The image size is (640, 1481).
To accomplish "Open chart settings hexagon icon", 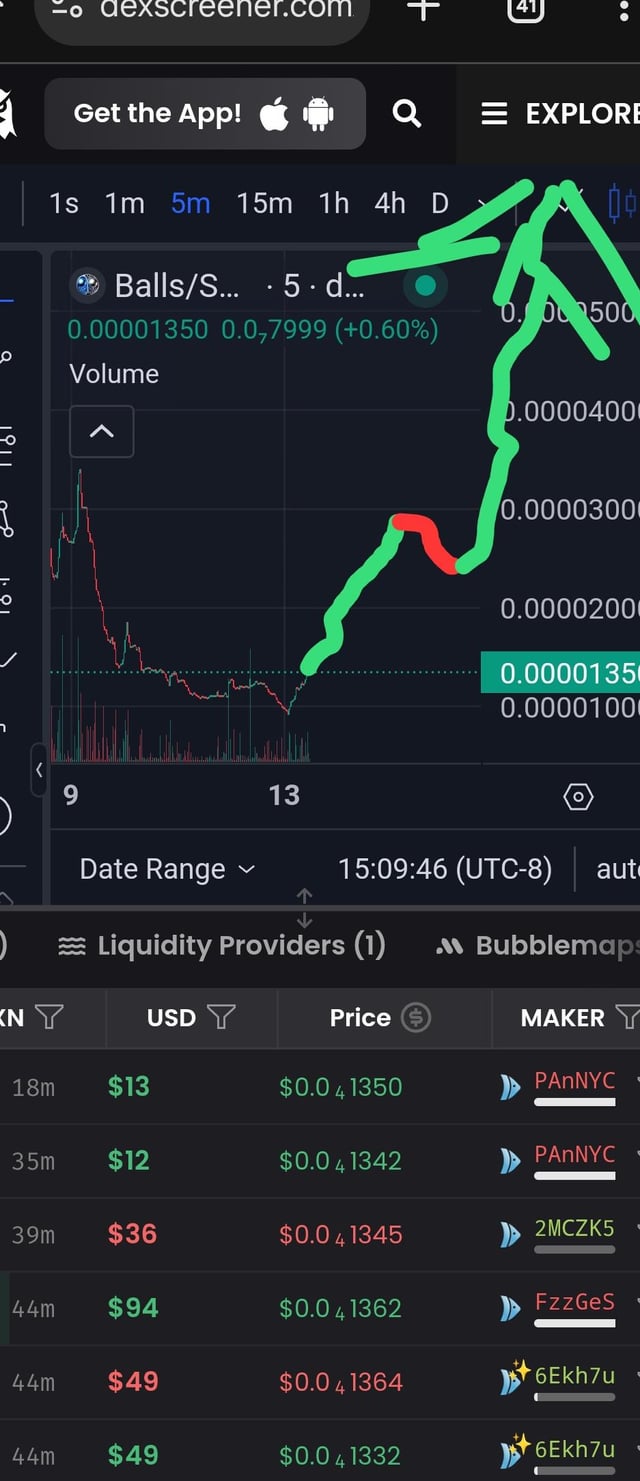I will (578, 797).
